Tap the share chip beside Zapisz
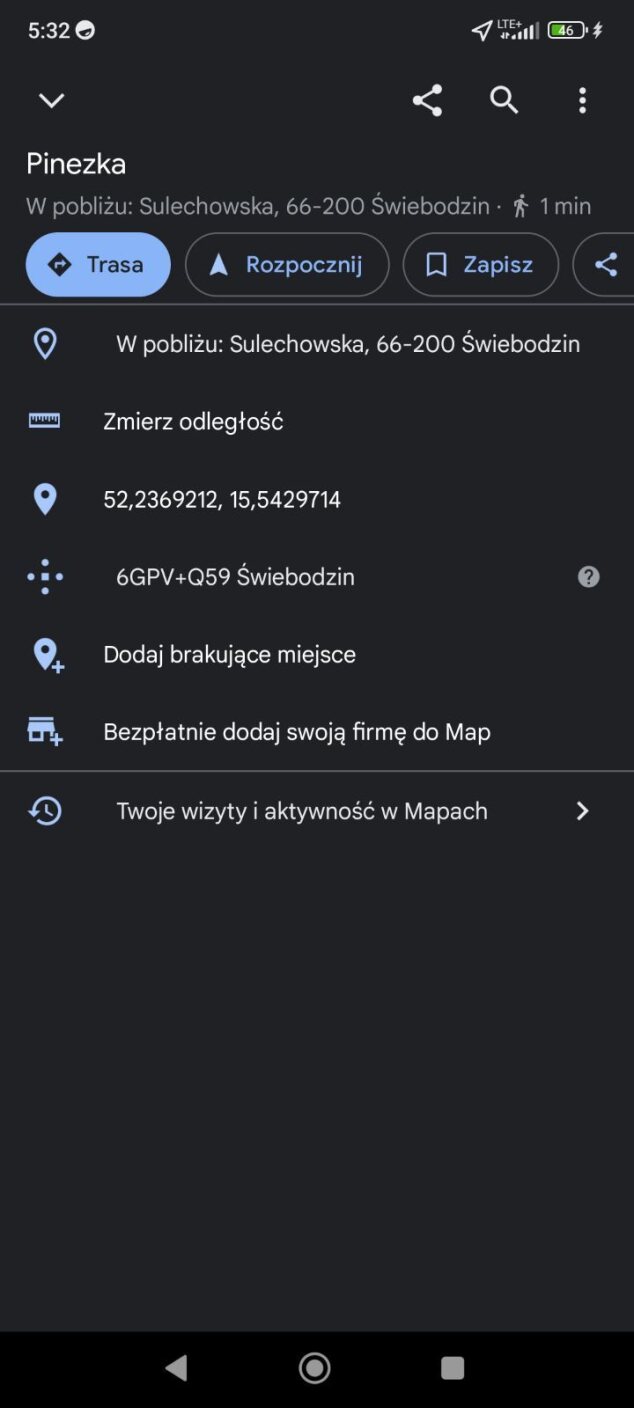Viewport: 634px width, 1408px height. (606, 265)
